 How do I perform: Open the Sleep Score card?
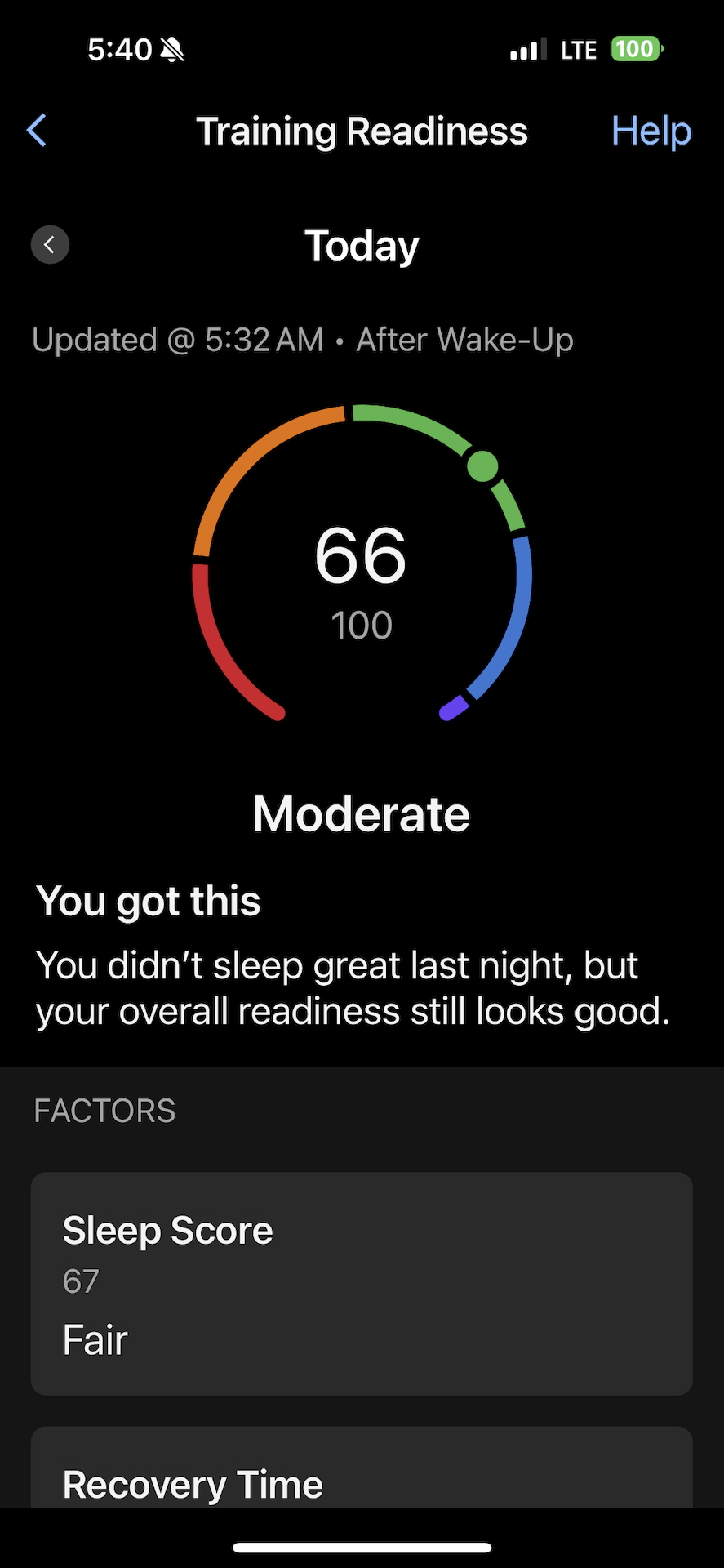coord(362,1283)
